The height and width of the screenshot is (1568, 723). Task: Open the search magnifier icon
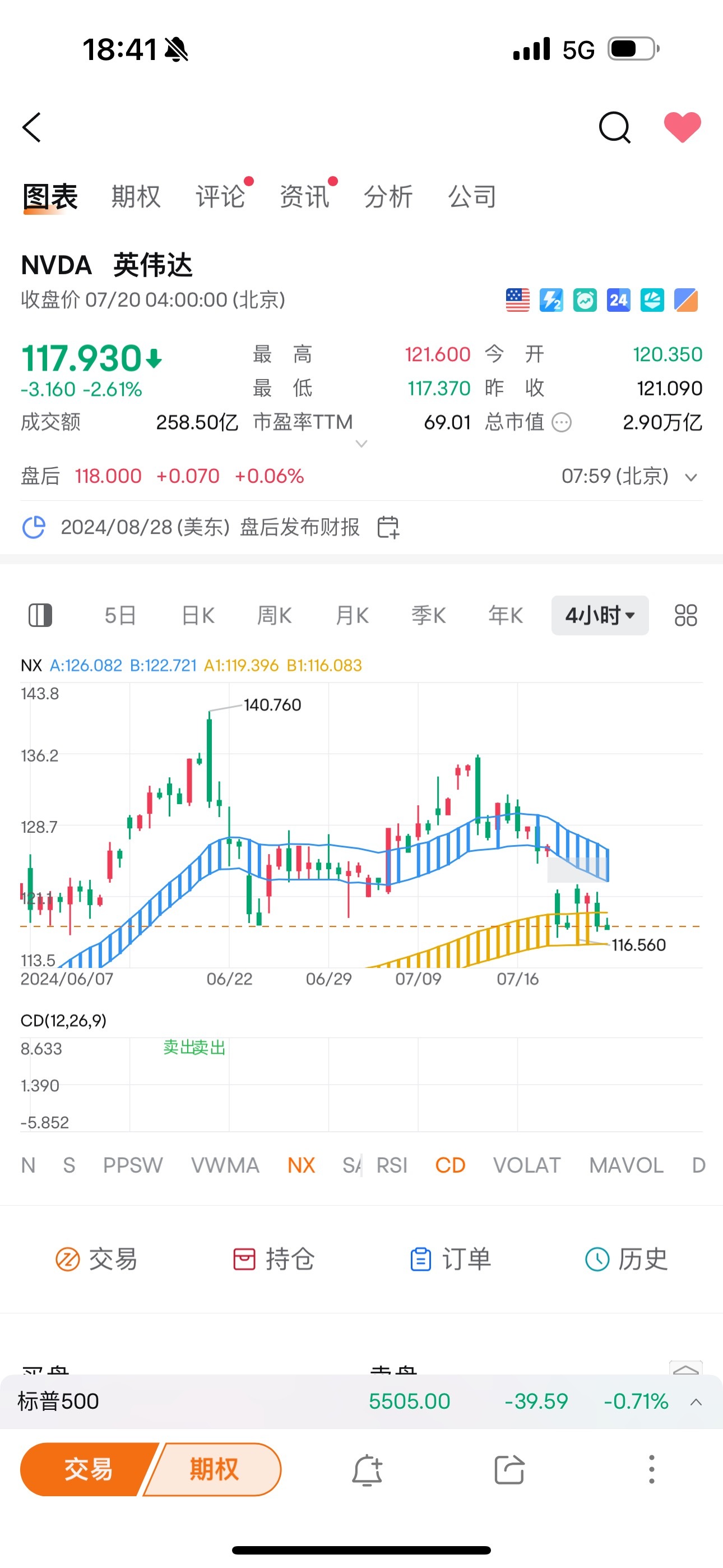(615, 127)
